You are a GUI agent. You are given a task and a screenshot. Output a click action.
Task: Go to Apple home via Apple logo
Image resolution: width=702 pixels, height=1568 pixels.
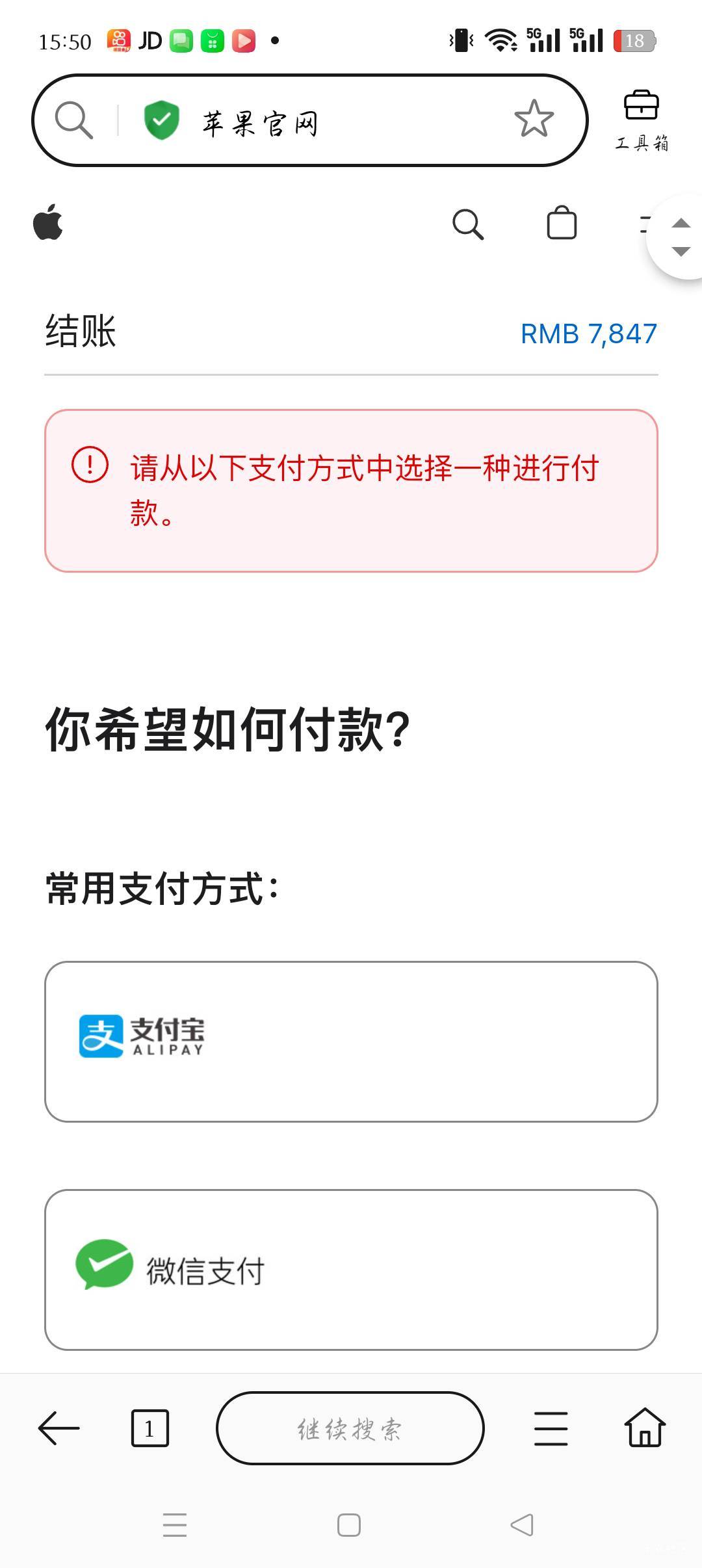pyautogui.click(x=48, y=222)
